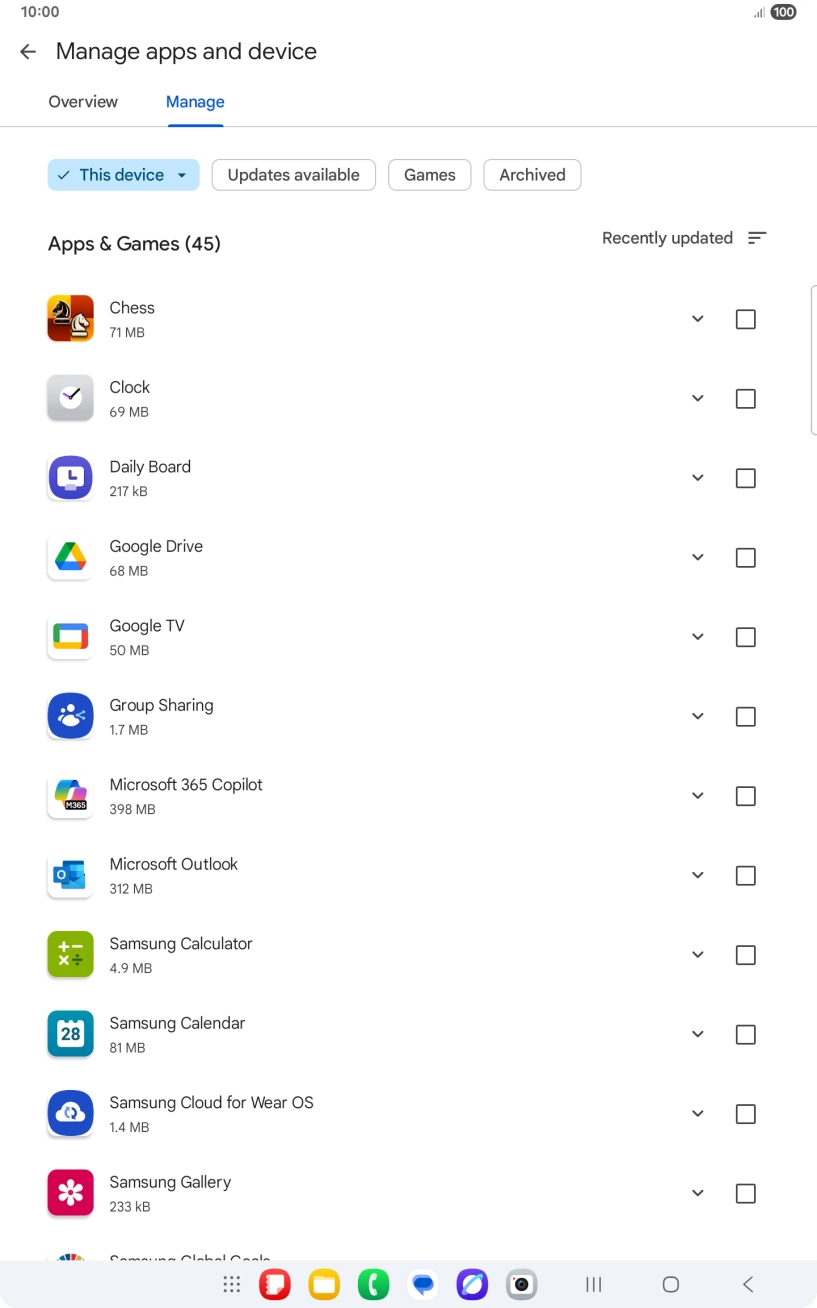The width and height of the screenshot is (817, 1308).
Task: Open the Microsoft Outlook app icon
Action: point(70,875)
